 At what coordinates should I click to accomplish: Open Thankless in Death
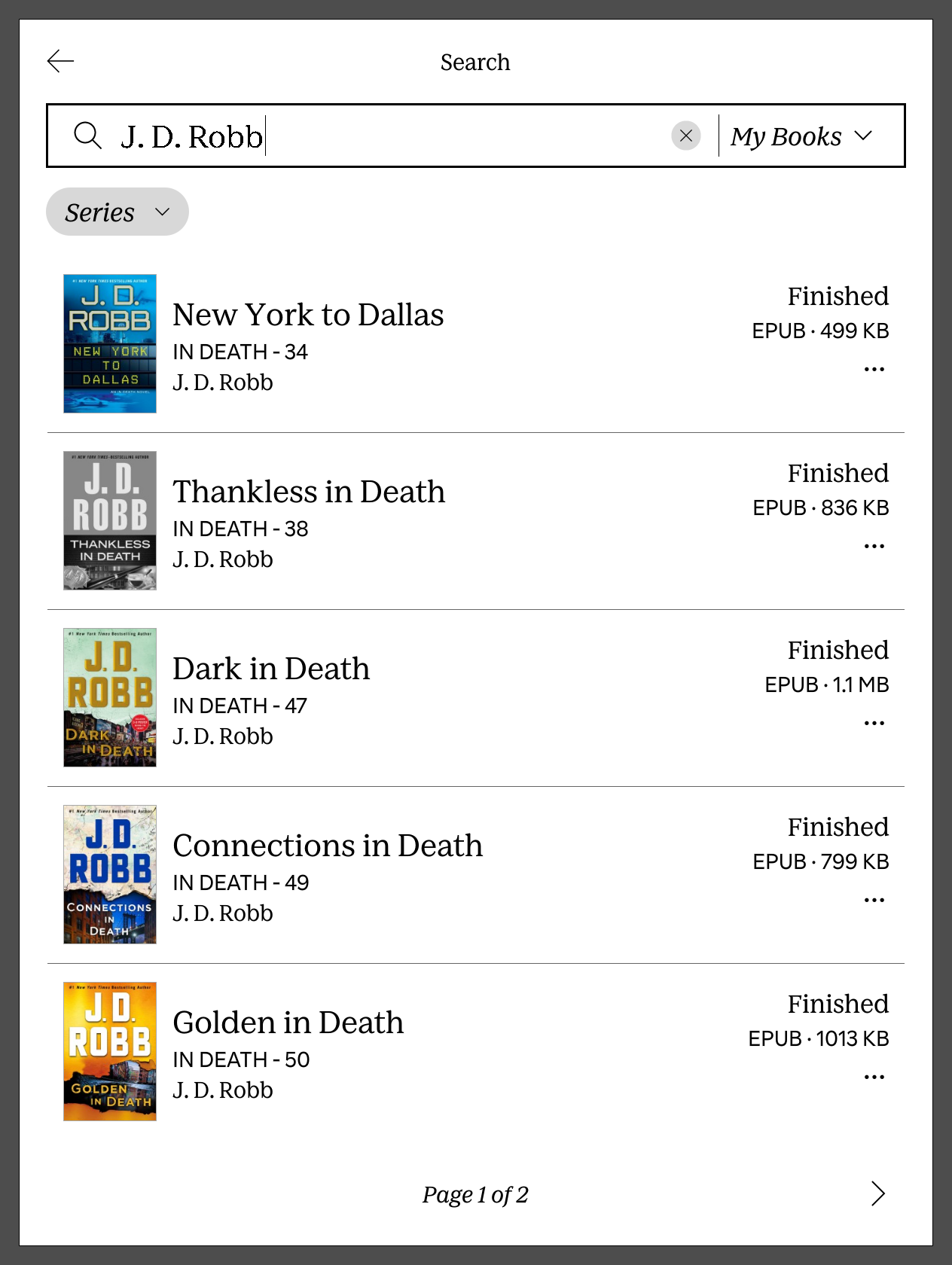point(309,492)
